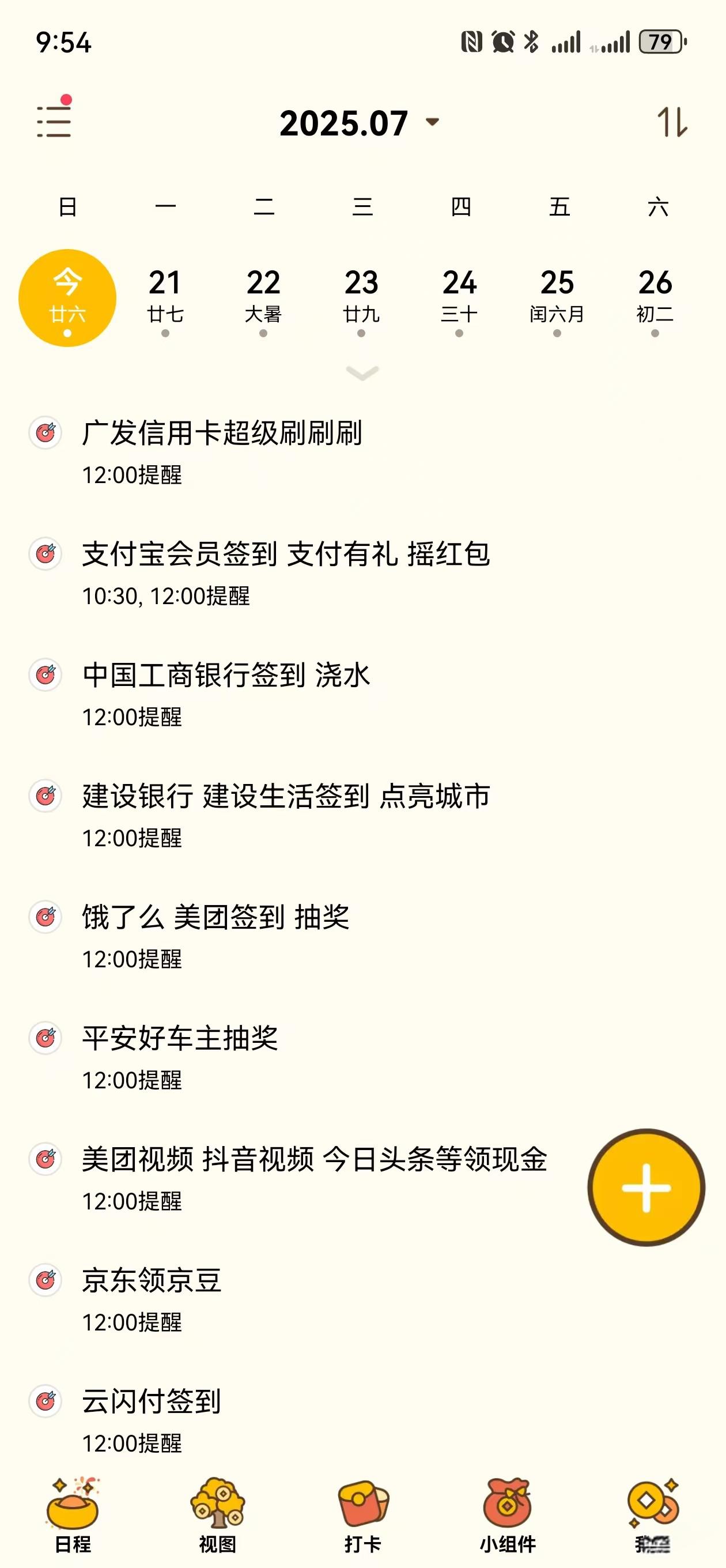Screen dimensions: 726x1568
Task: Open 中国工商银行签到 浇水 reminder
Action: 226,676
